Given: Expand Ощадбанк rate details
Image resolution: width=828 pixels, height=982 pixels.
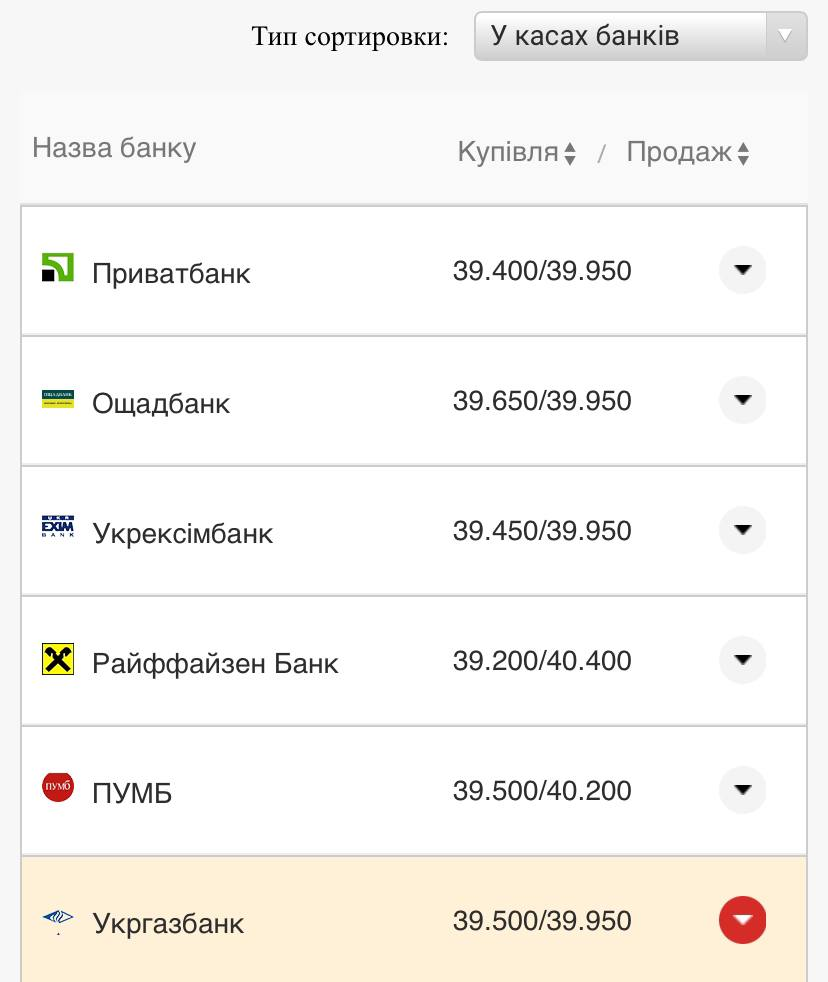Looking at the screenshot, I should click(742, 400).
